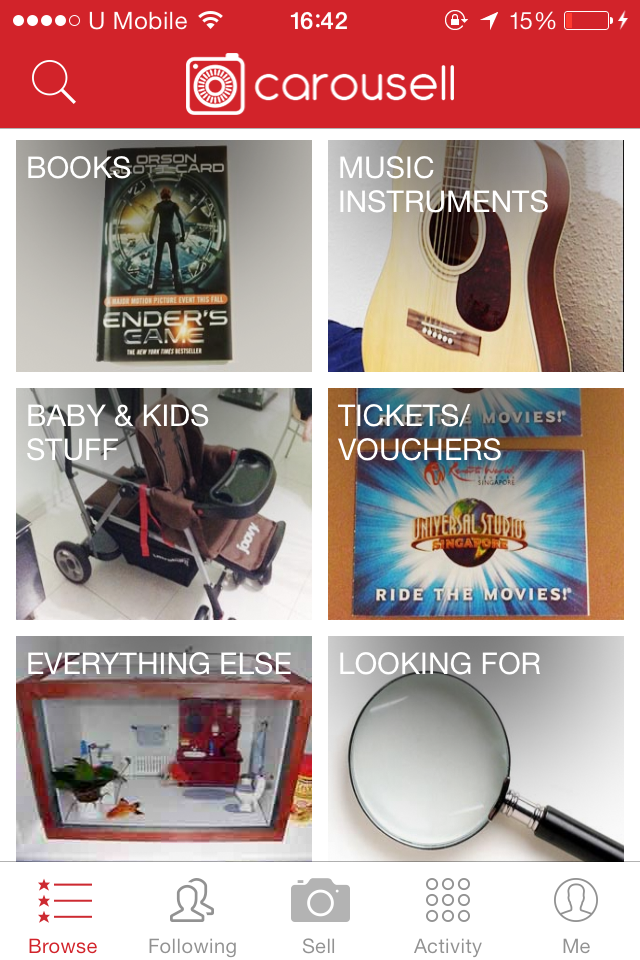Open Baby & Kids Stuff category
640x960 pixels.
(164, 504)
